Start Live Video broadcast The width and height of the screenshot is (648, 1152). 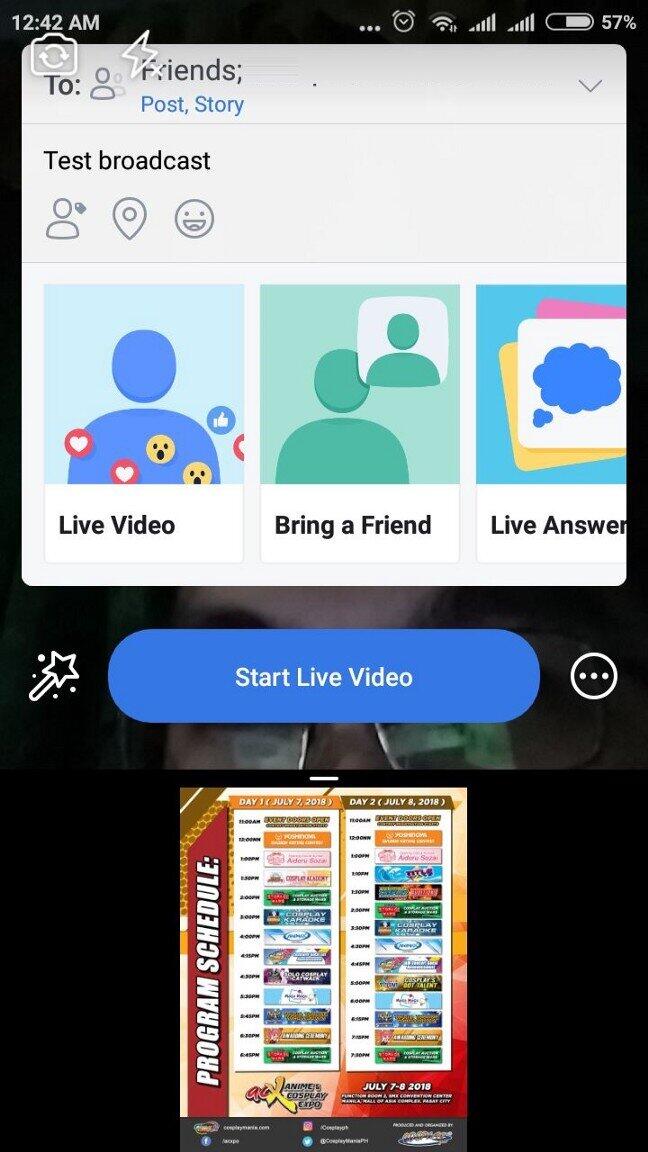tap(323, 677)
